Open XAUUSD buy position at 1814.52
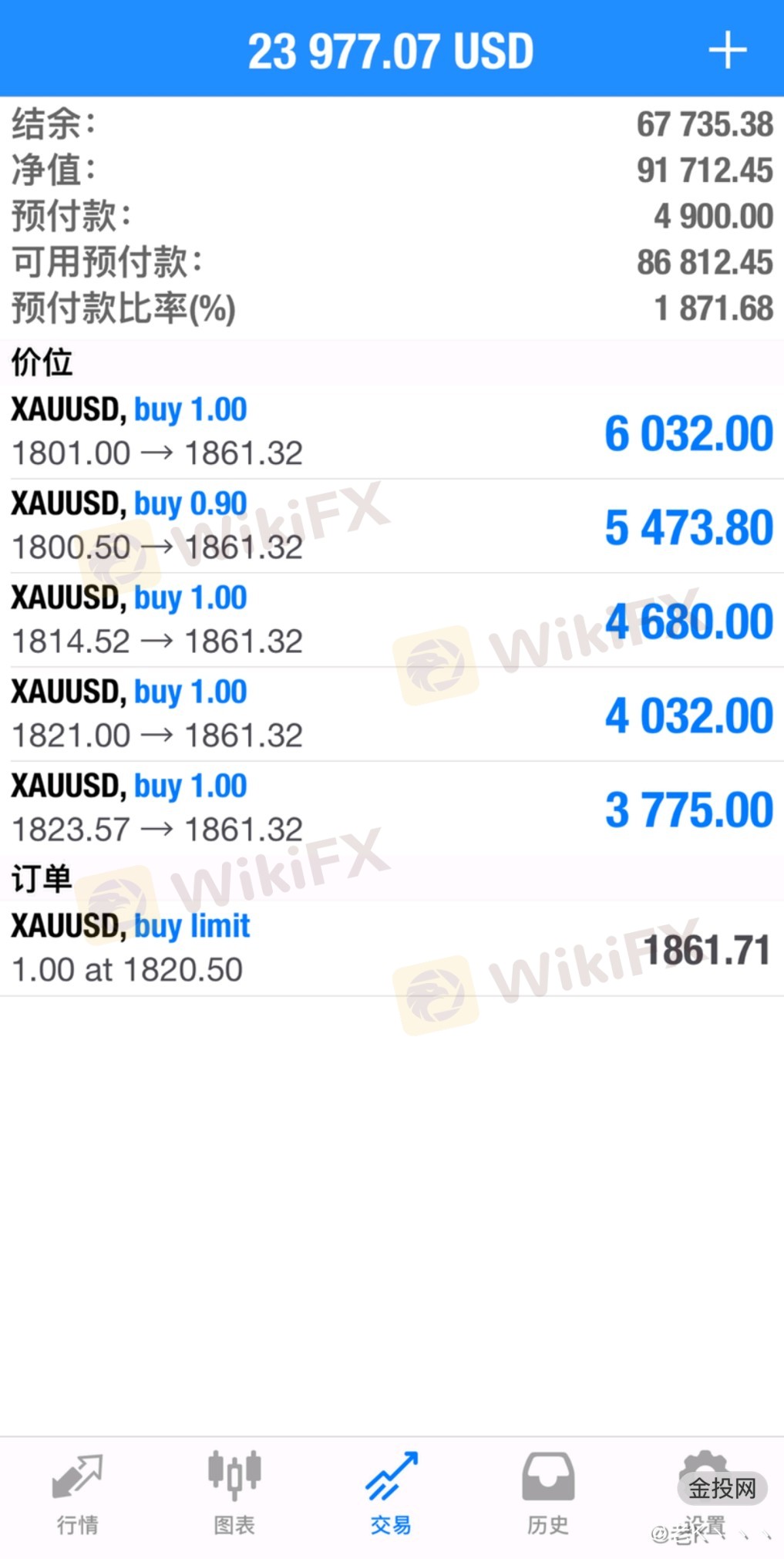 pos(392,620)
